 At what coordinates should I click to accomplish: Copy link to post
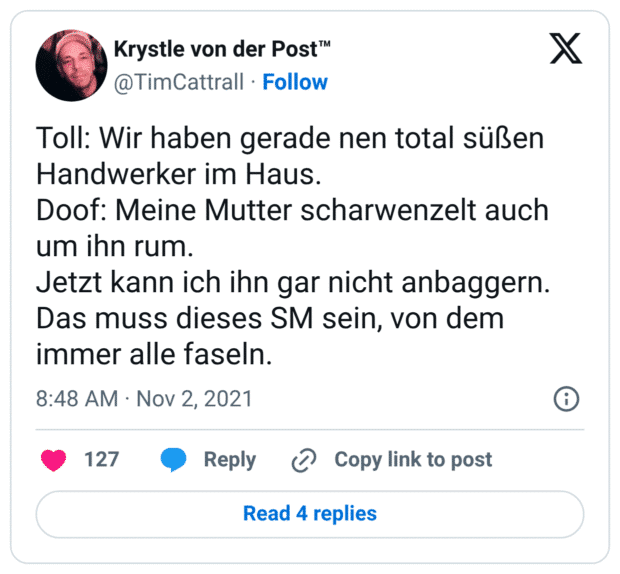(392, 460)
